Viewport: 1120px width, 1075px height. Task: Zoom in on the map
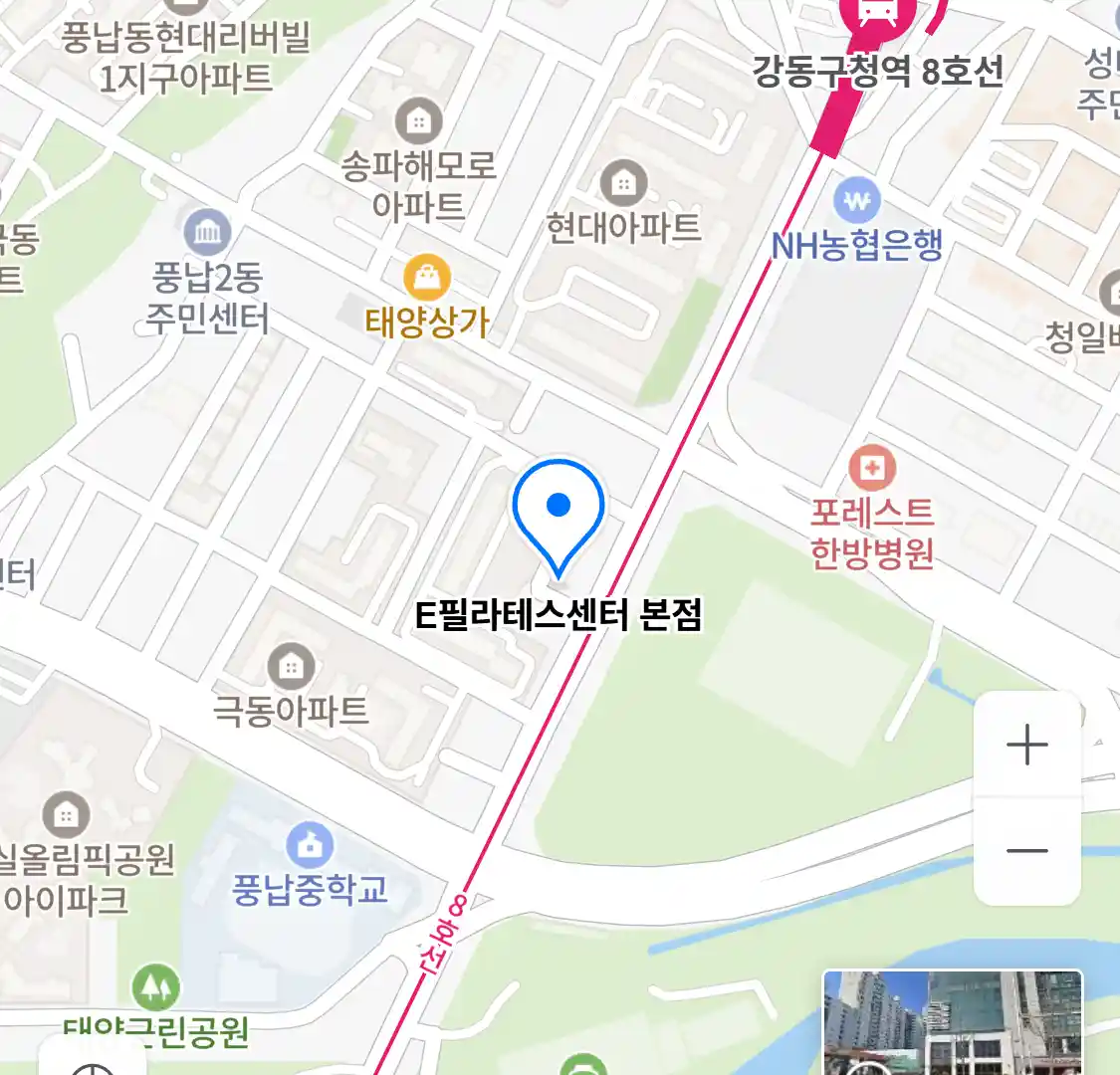pyautogui.click(x=1026, y=745)
